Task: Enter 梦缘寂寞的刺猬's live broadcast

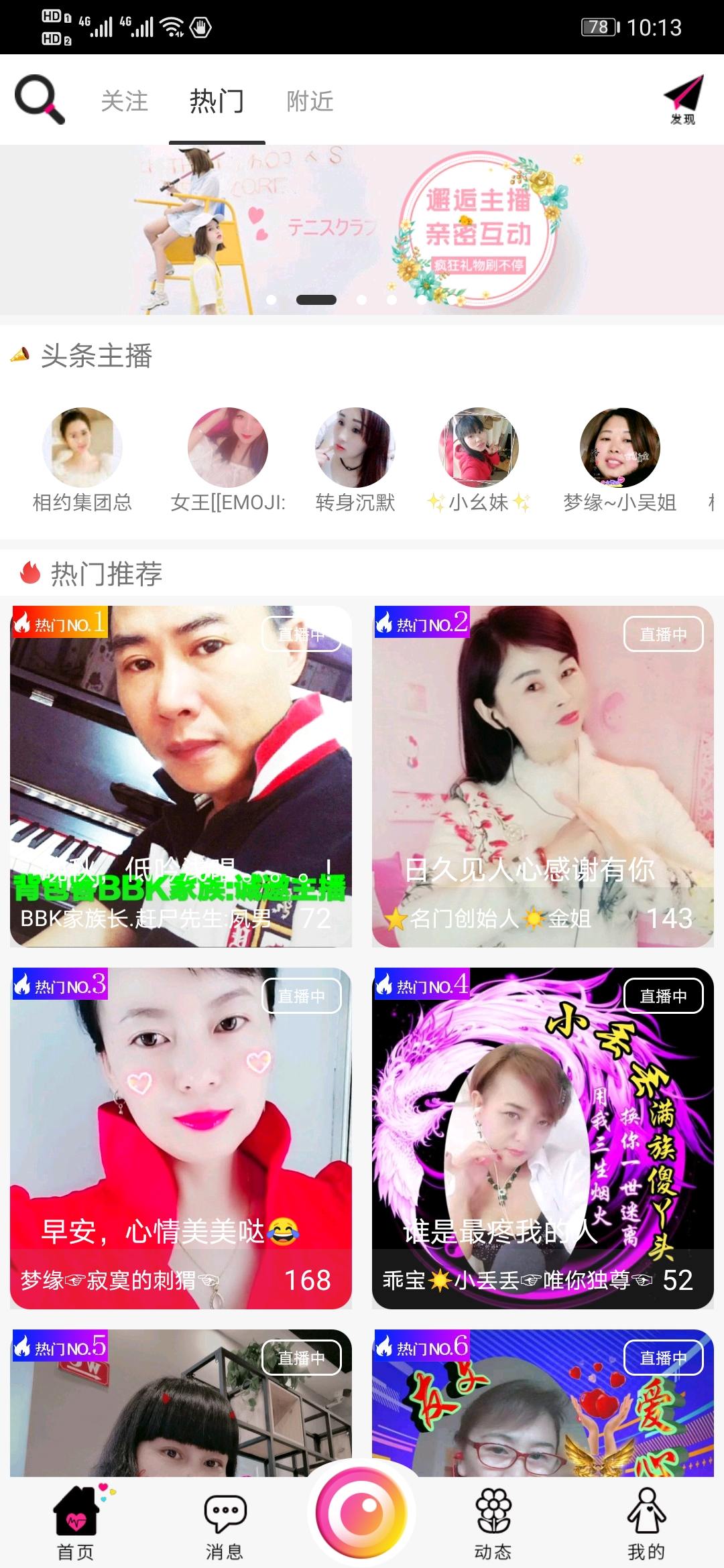Action: pos(181,1138)
